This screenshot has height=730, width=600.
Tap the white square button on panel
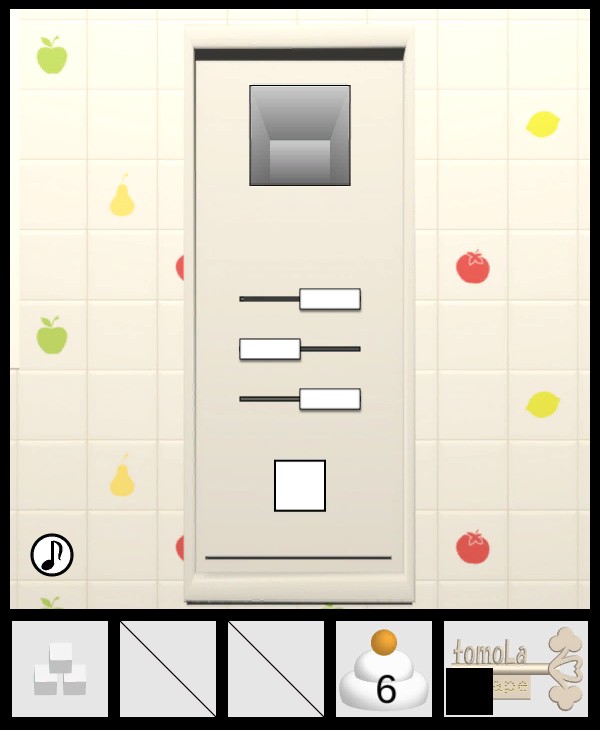coord(300,486)
